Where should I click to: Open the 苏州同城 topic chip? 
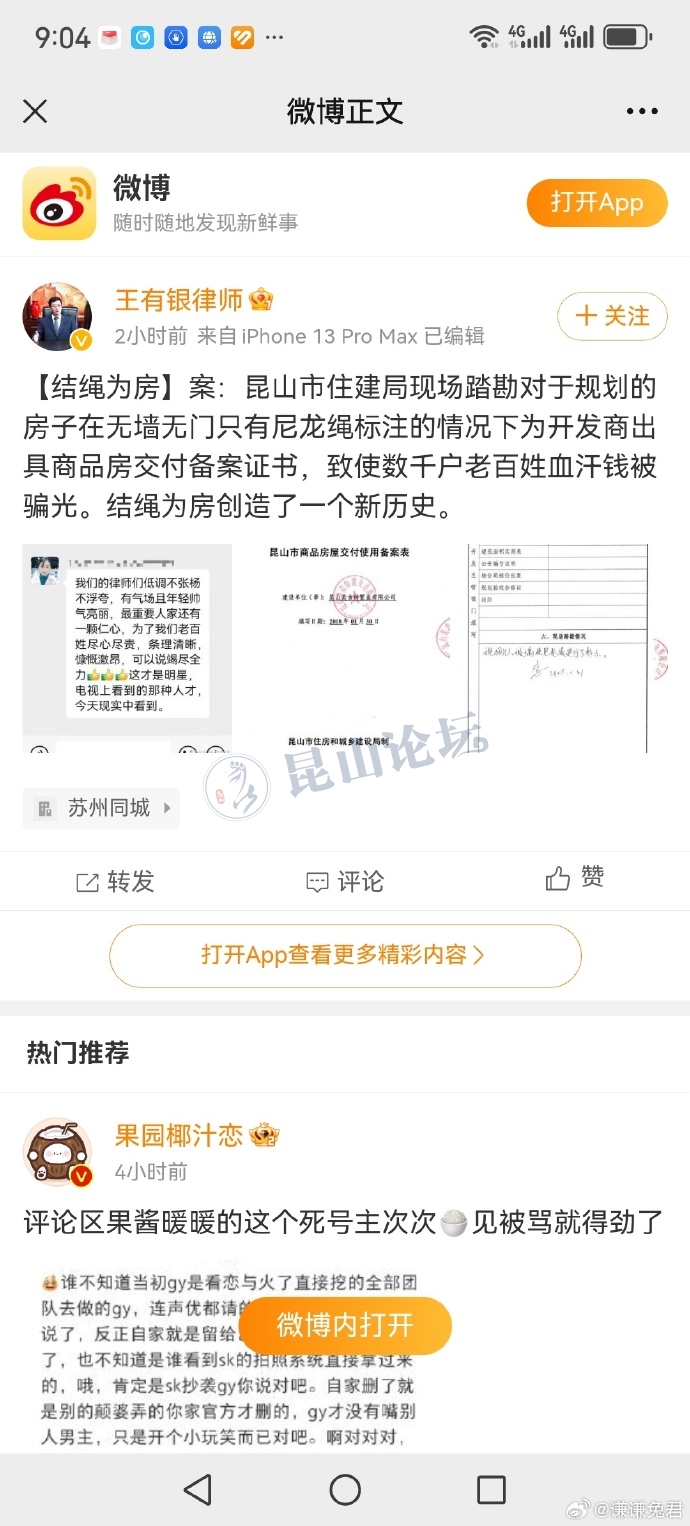pyautogui.click(x=101, y=808)
